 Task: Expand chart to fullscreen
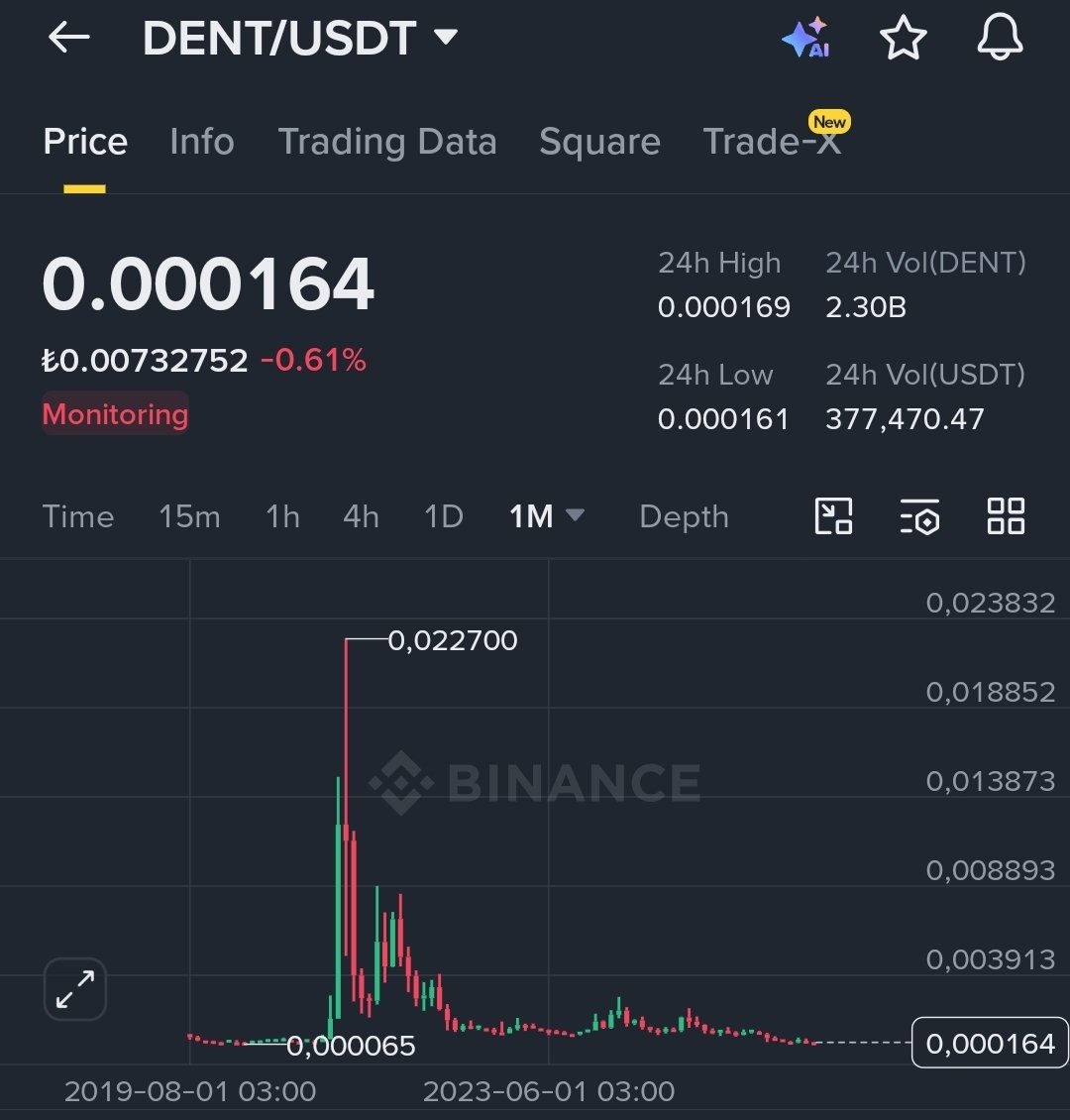[x=74, y=988]
